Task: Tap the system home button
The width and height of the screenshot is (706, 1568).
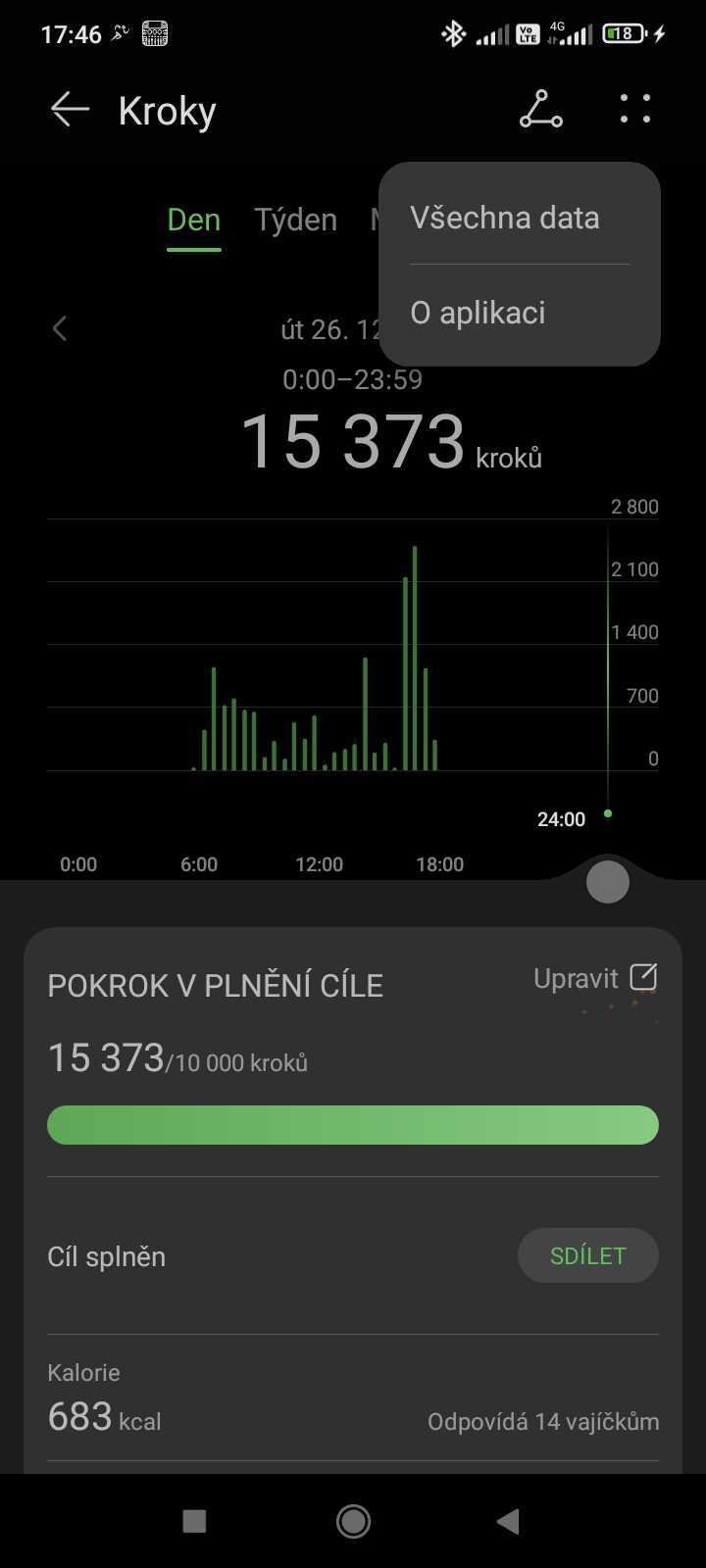Action: 353,1521
